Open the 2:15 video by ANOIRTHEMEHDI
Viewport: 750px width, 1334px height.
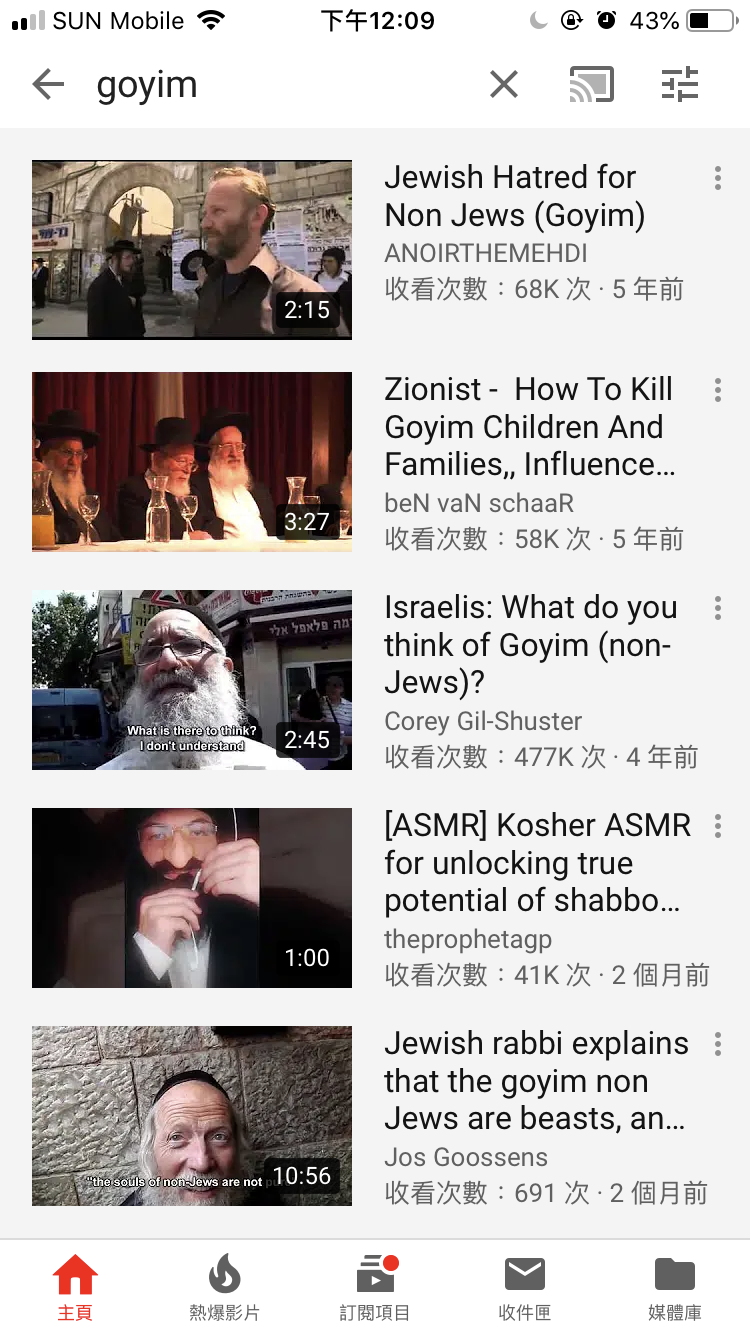click(192, 250)
